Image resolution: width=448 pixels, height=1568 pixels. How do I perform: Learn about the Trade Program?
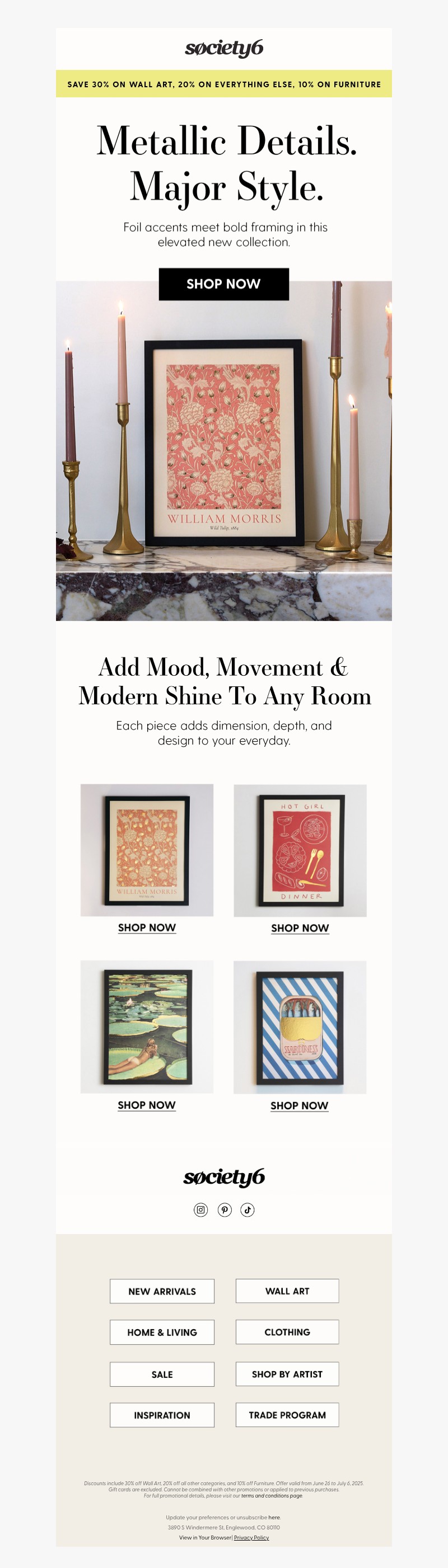[x=287, y=1415]
